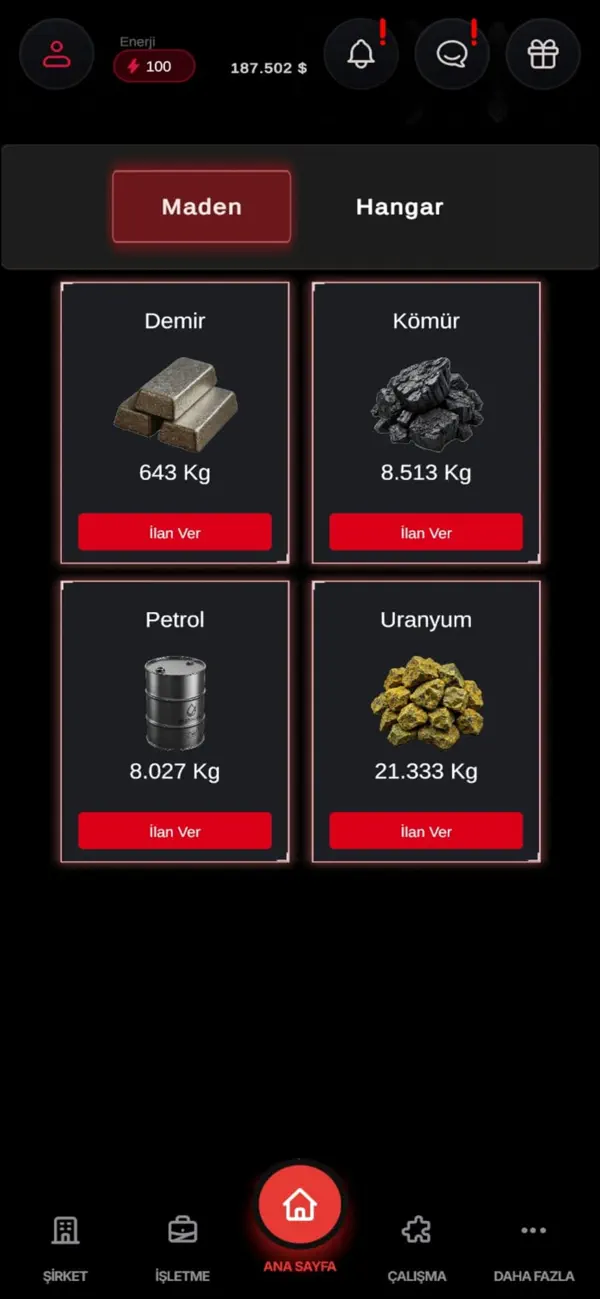Viewport: 600px width, 1299px height.
Task: Open the profile icon
Action: pyautogui.click(x=57, y=54)
